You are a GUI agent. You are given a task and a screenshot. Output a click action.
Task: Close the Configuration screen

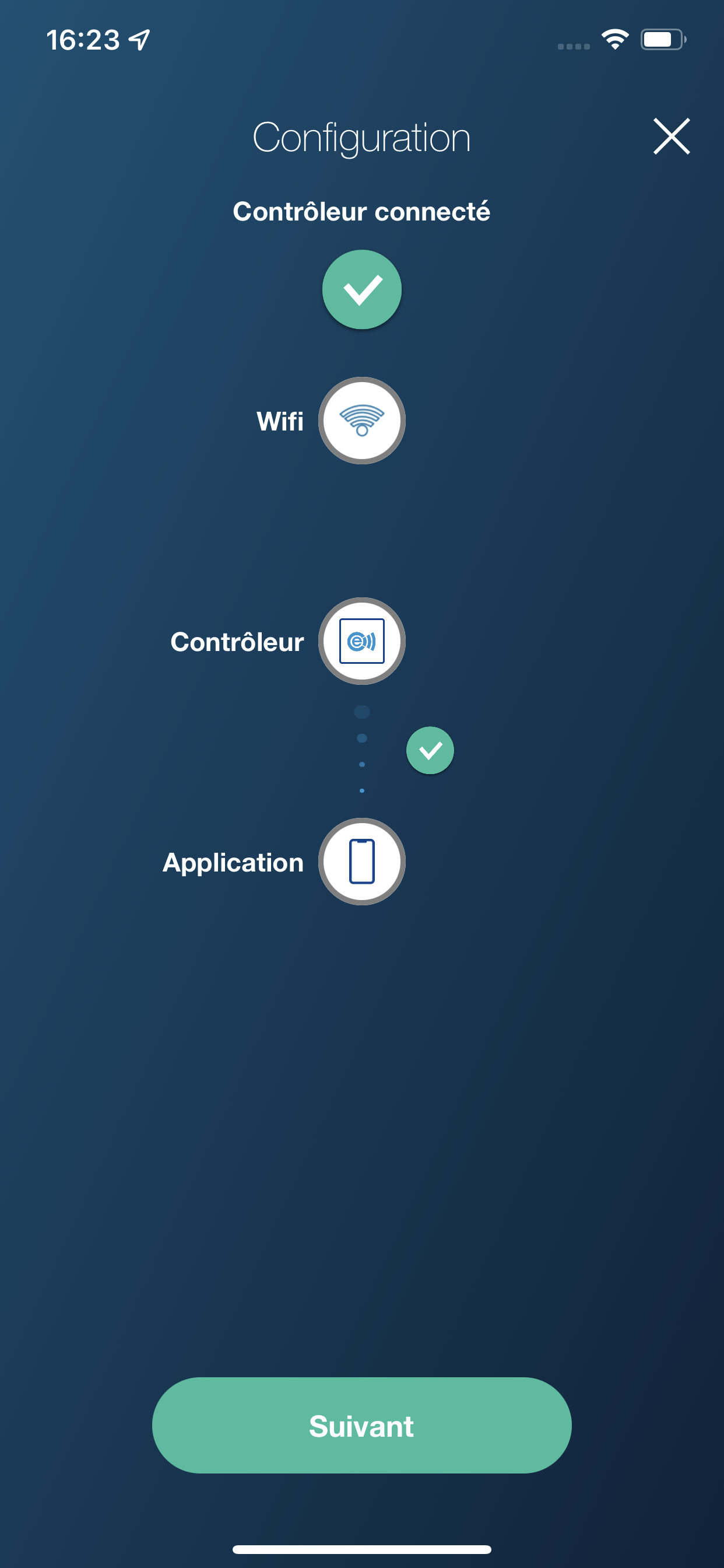pyautogui.click(x=671, y=136)
